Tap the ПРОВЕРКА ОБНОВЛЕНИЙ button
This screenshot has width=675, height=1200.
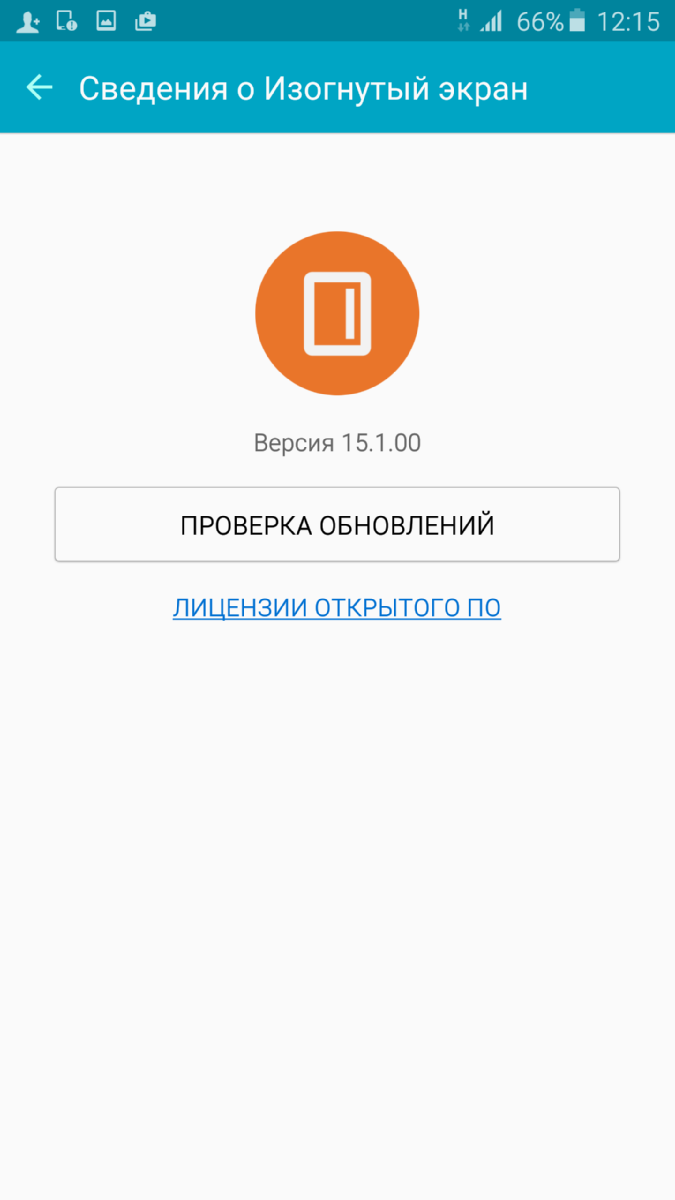pyautogui.click(x=337, y=525)
